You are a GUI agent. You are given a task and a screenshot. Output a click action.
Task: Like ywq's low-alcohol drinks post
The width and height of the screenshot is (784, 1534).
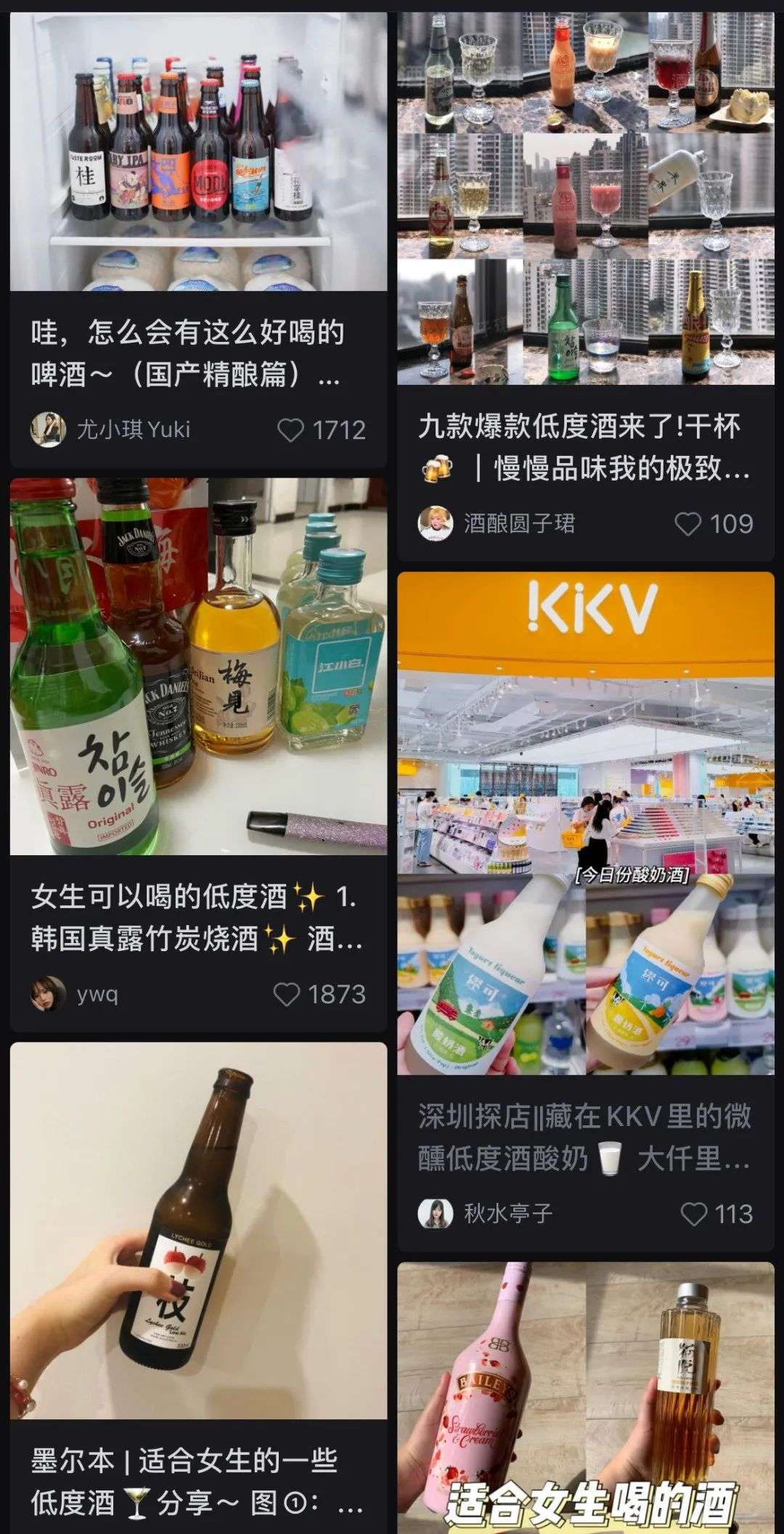click(x=286, y=995)
